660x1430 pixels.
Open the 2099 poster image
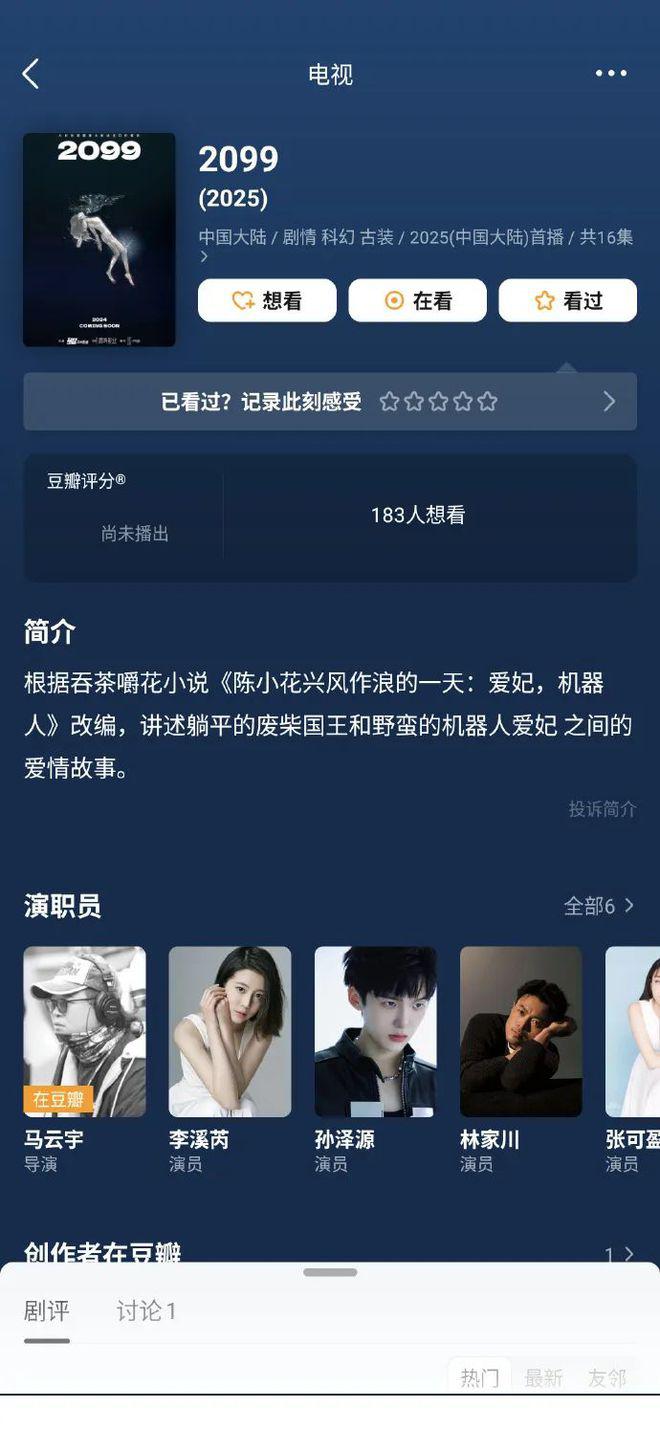[x=99, y=240]
